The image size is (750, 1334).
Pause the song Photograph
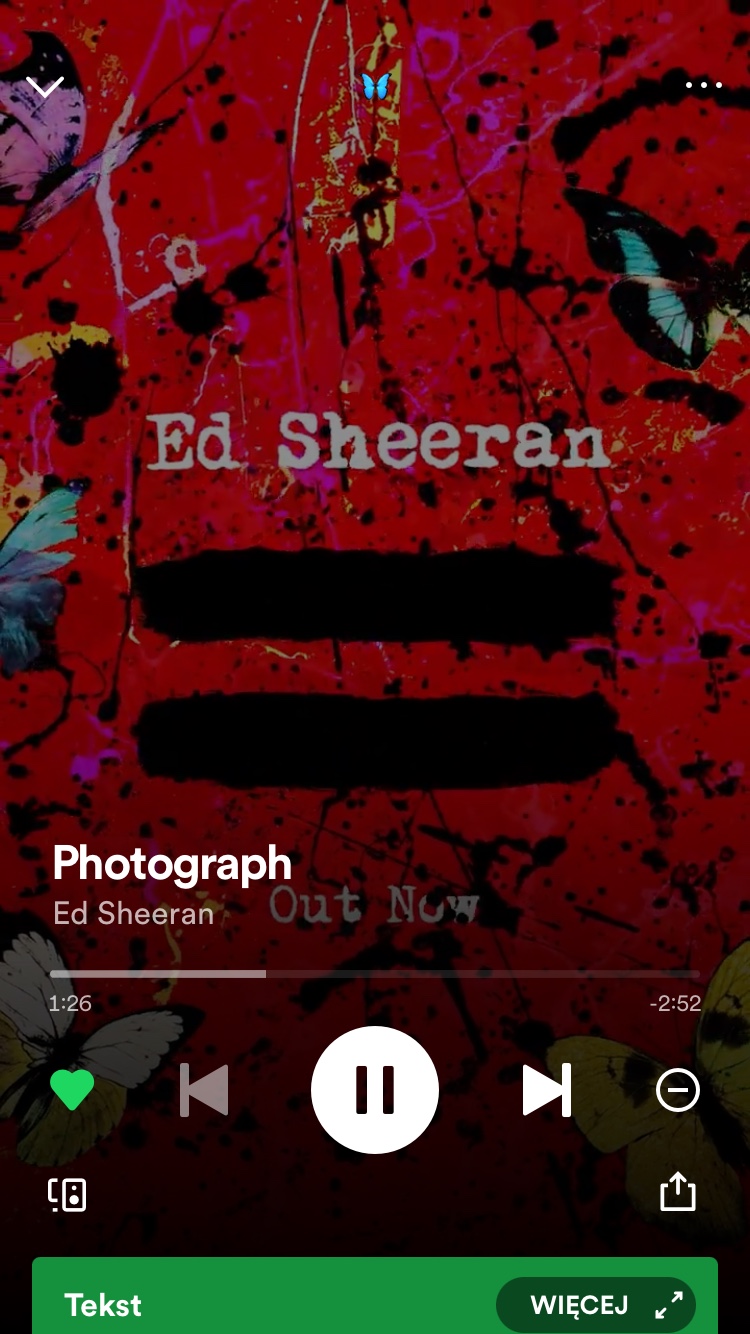point(375,1090)
